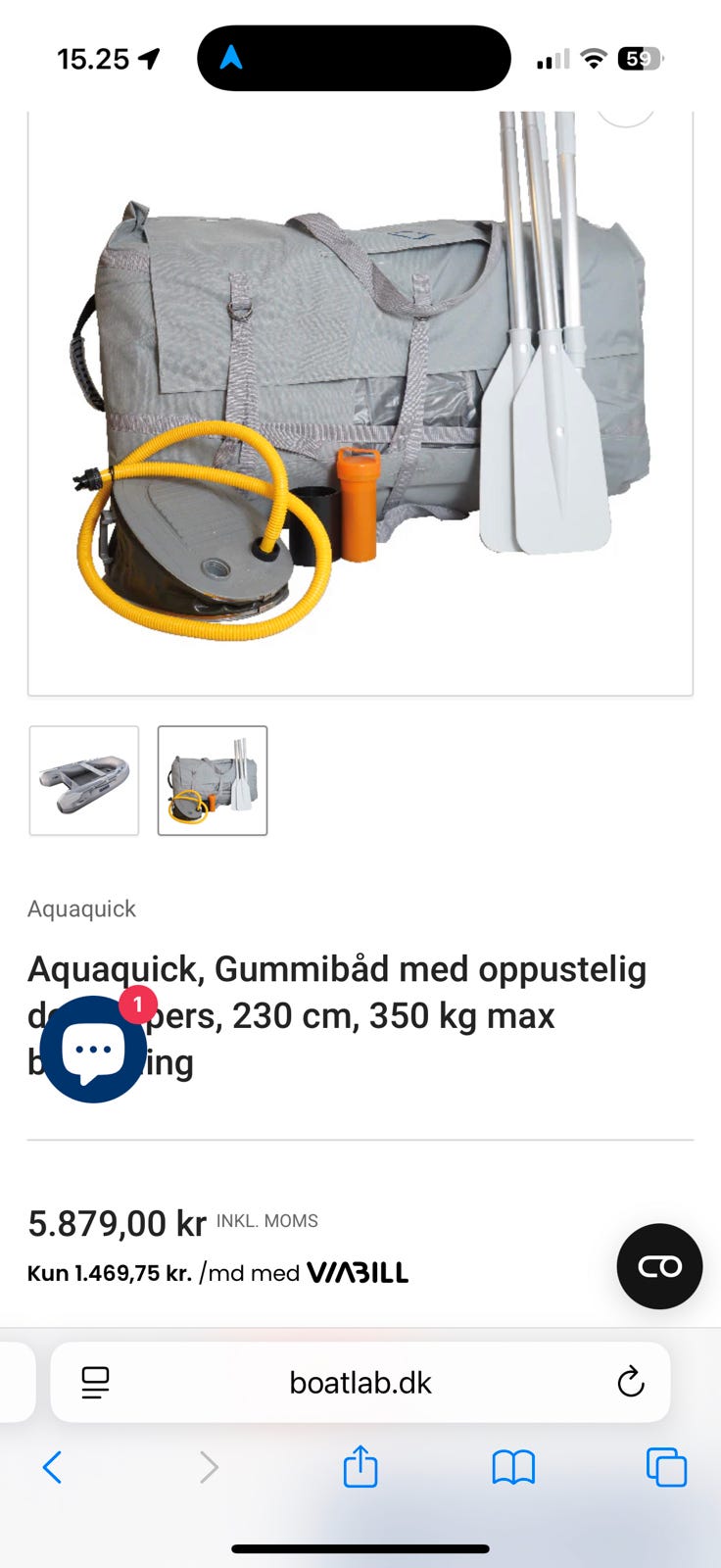Image resolution: width=721 pixels, height=1568 pixels.
Task: Select the Aquaquick brand link
Action: coord(81,908)
